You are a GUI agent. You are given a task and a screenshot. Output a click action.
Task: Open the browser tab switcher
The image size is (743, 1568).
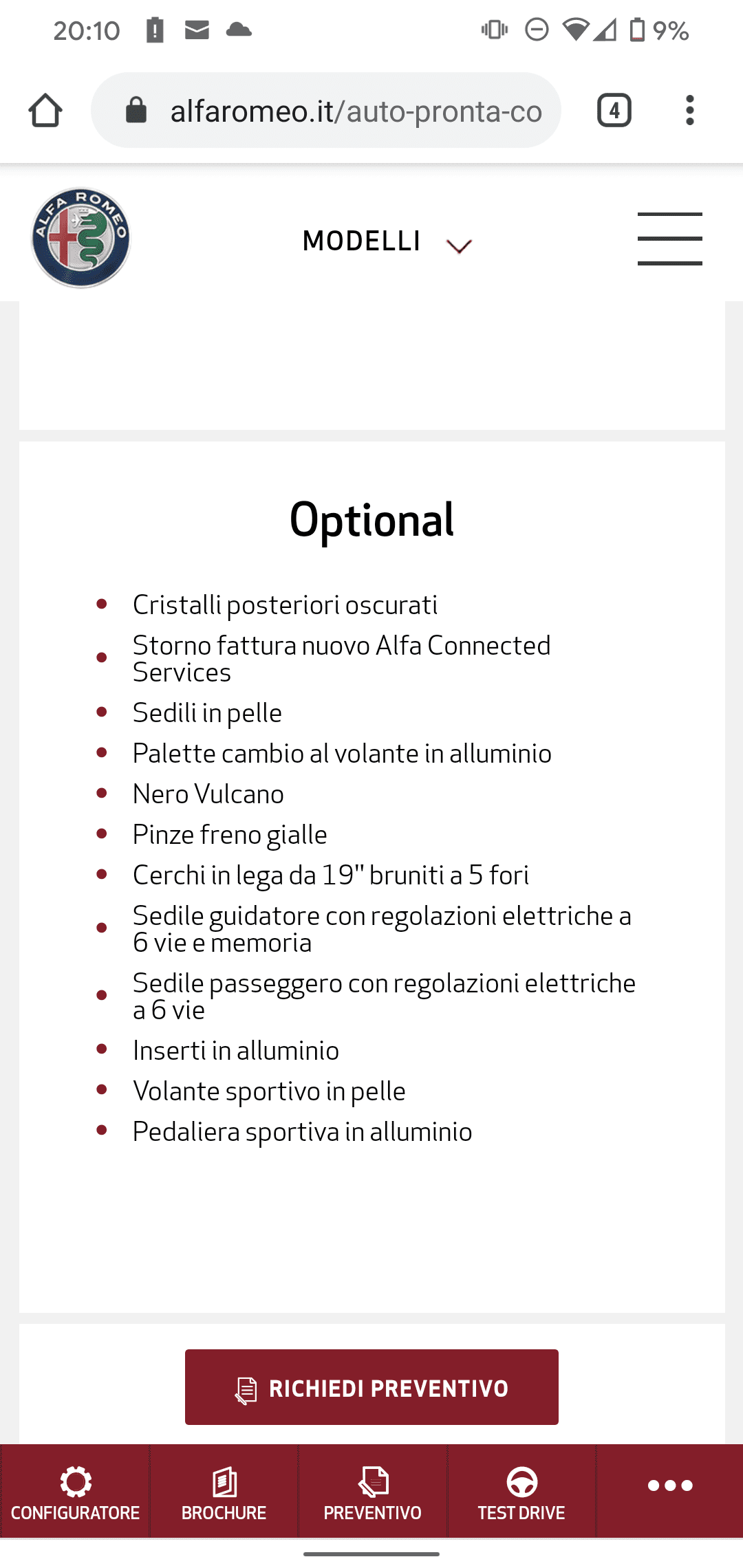pyautogui.click(x=614, y=110)
